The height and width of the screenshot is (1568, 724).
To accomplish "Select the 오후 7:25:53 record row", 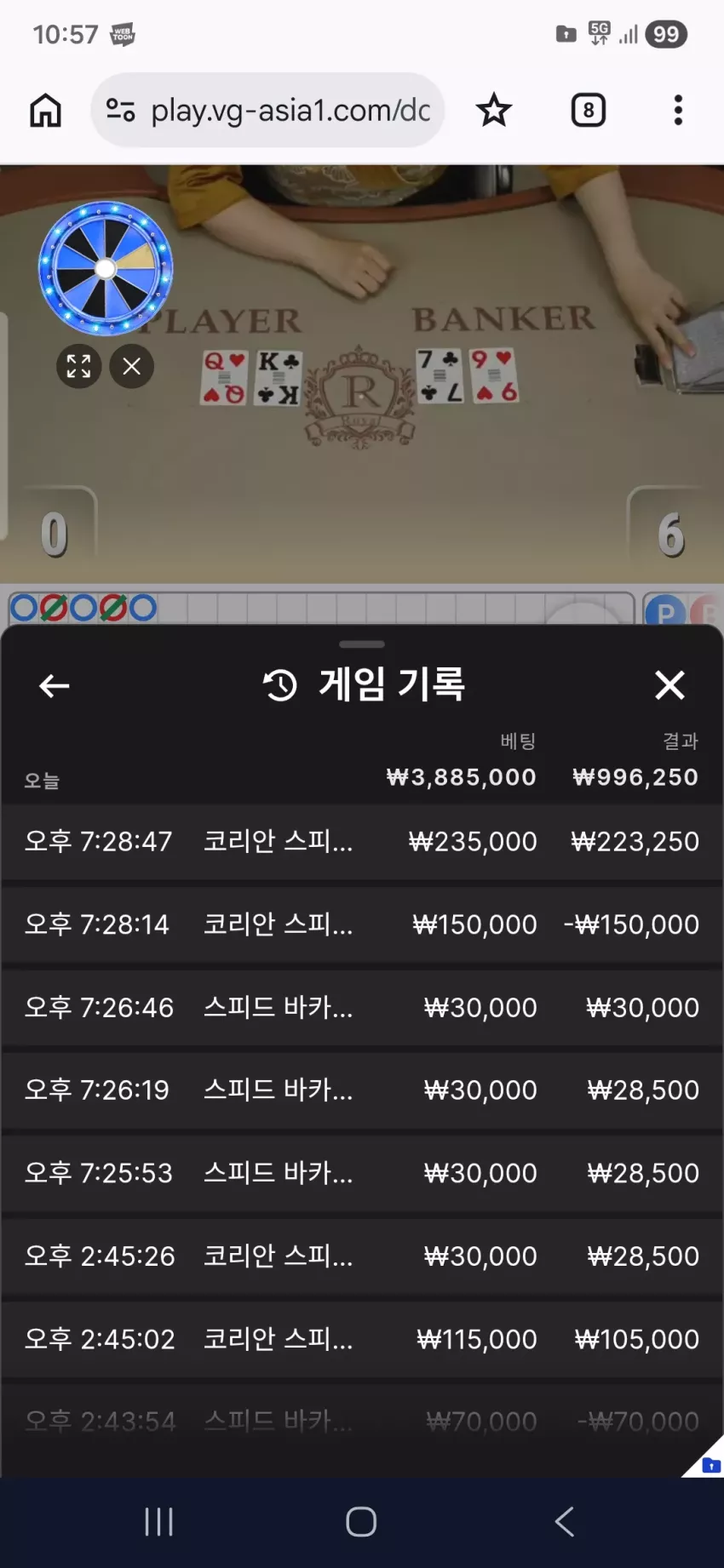I will 362,1173.
